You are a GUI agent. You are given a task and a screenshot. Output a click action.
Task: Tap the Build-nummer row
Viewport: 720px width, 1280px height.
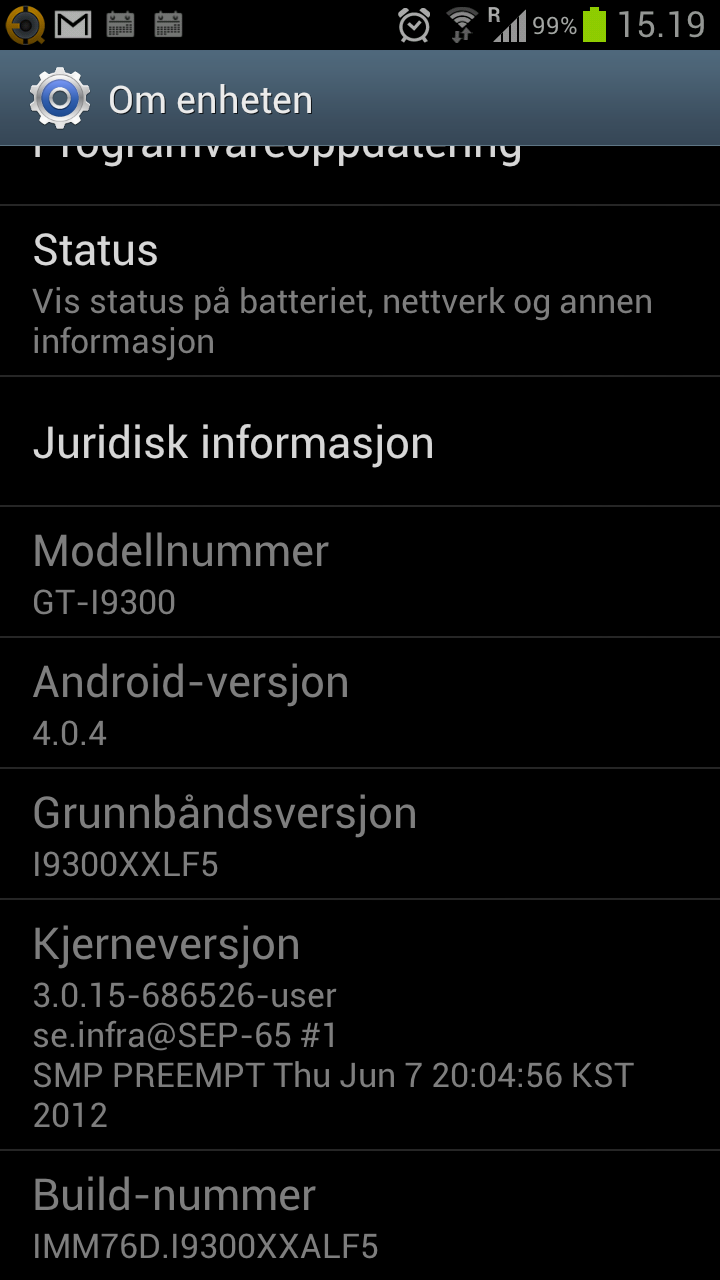click(x=360, y=1216)
